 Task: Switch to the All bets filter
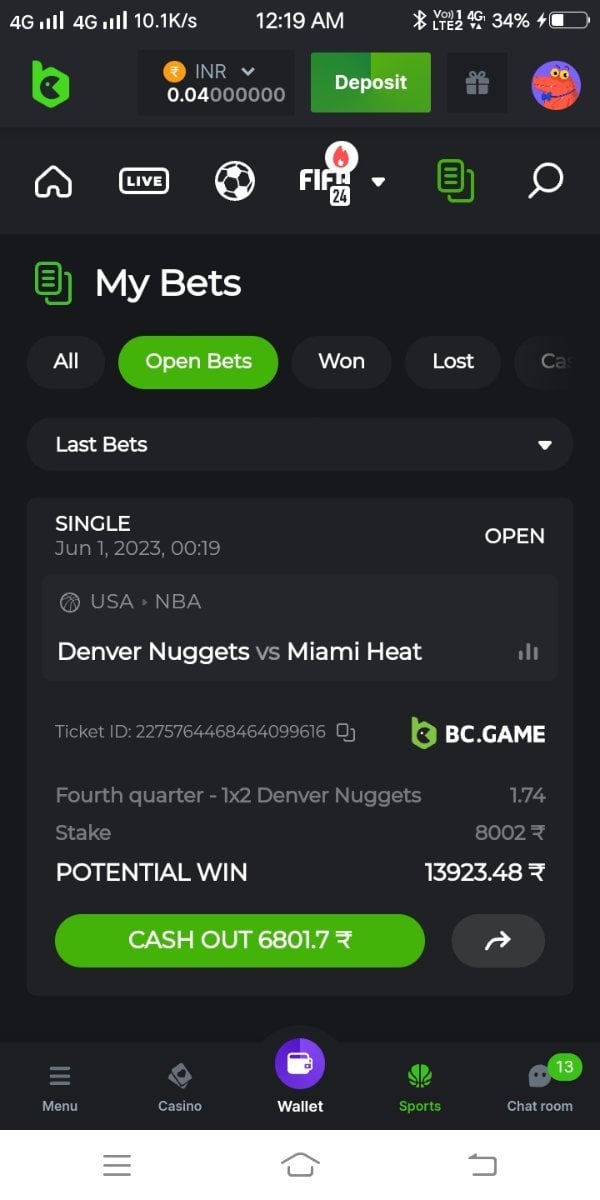[66, 362]
